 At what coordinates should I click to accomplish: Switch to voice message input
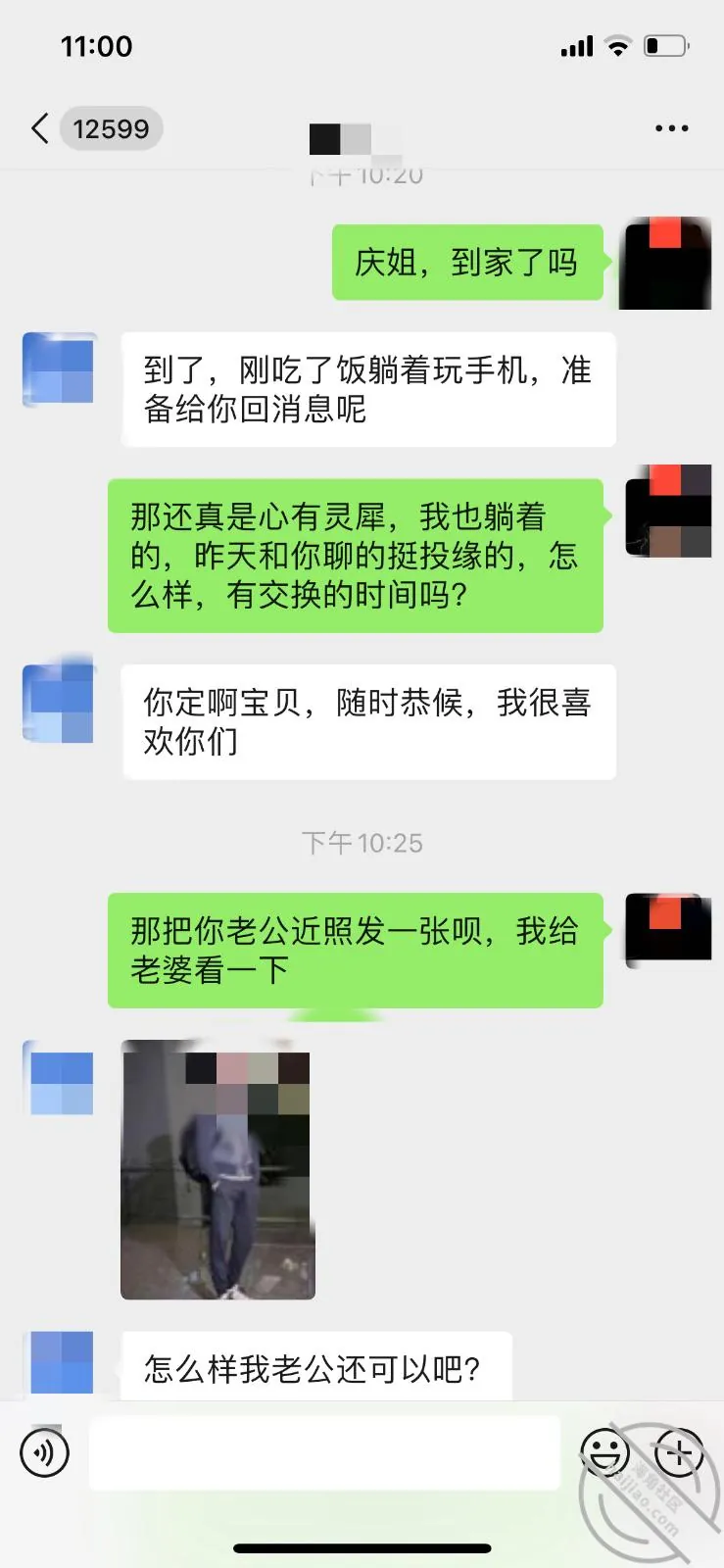point(44,1453)
